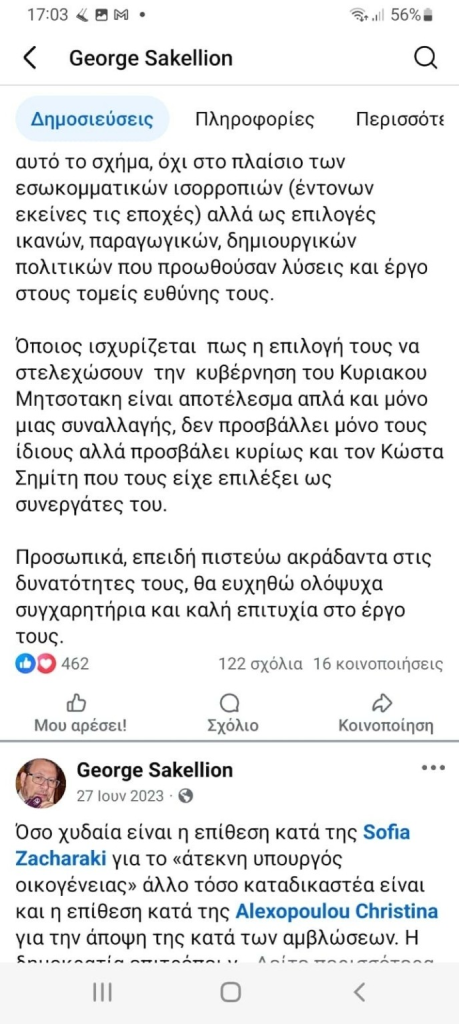This screenshot has width=459, height=1024.
Task: Open the three-dot menu on 27 Ιουν post
Action: pyautogui.click(x=433, y=768)
